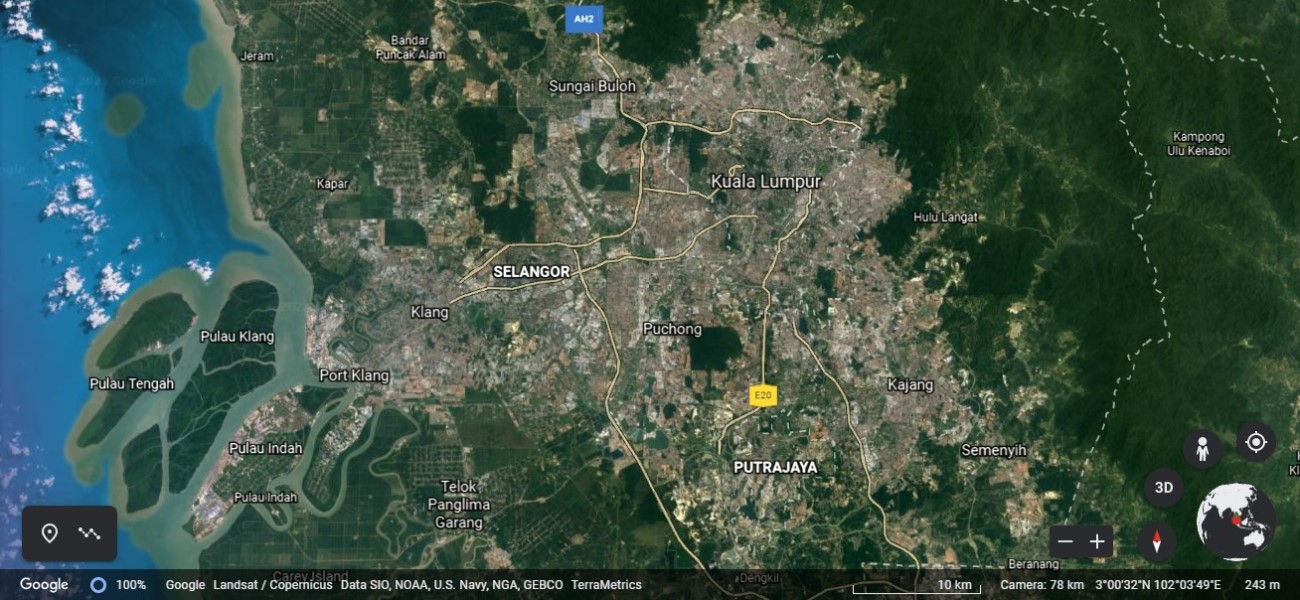Select the Putrajaya place label

(x=775, y=467)
